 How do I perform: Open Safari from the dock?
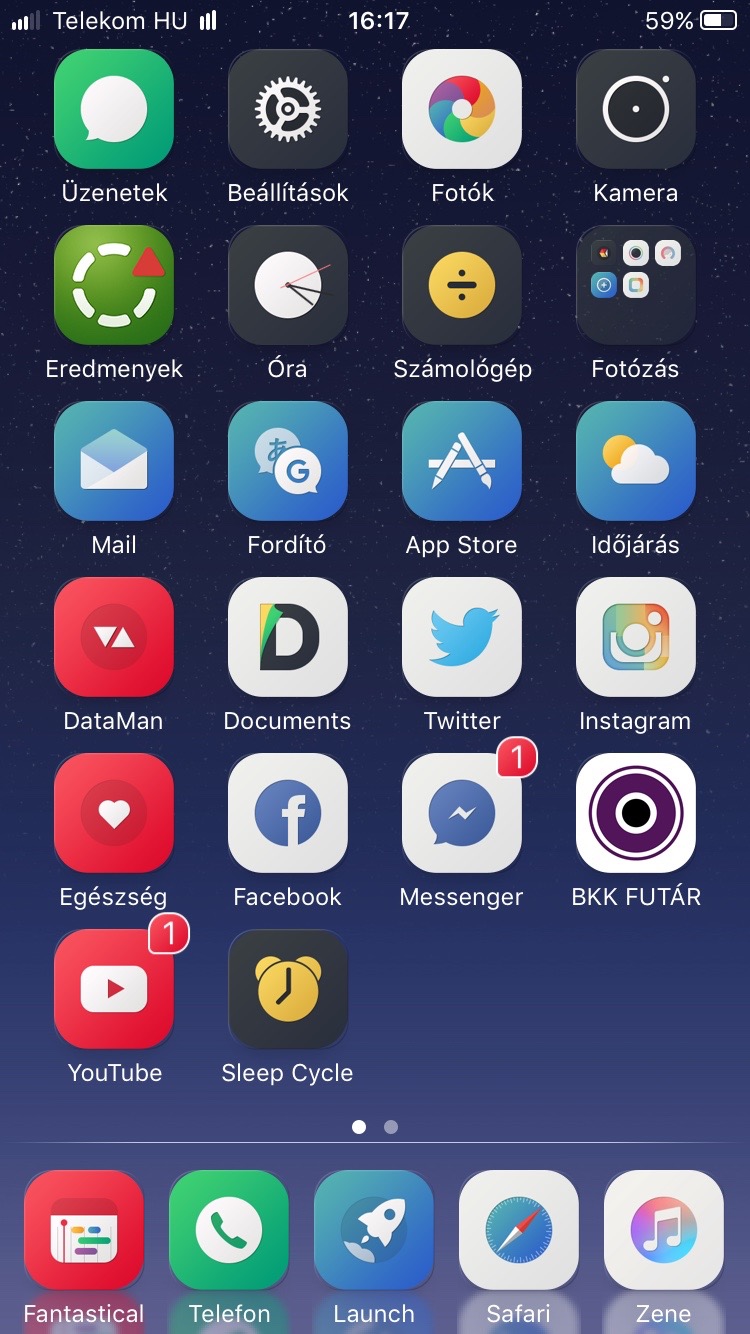(518, 1230)
